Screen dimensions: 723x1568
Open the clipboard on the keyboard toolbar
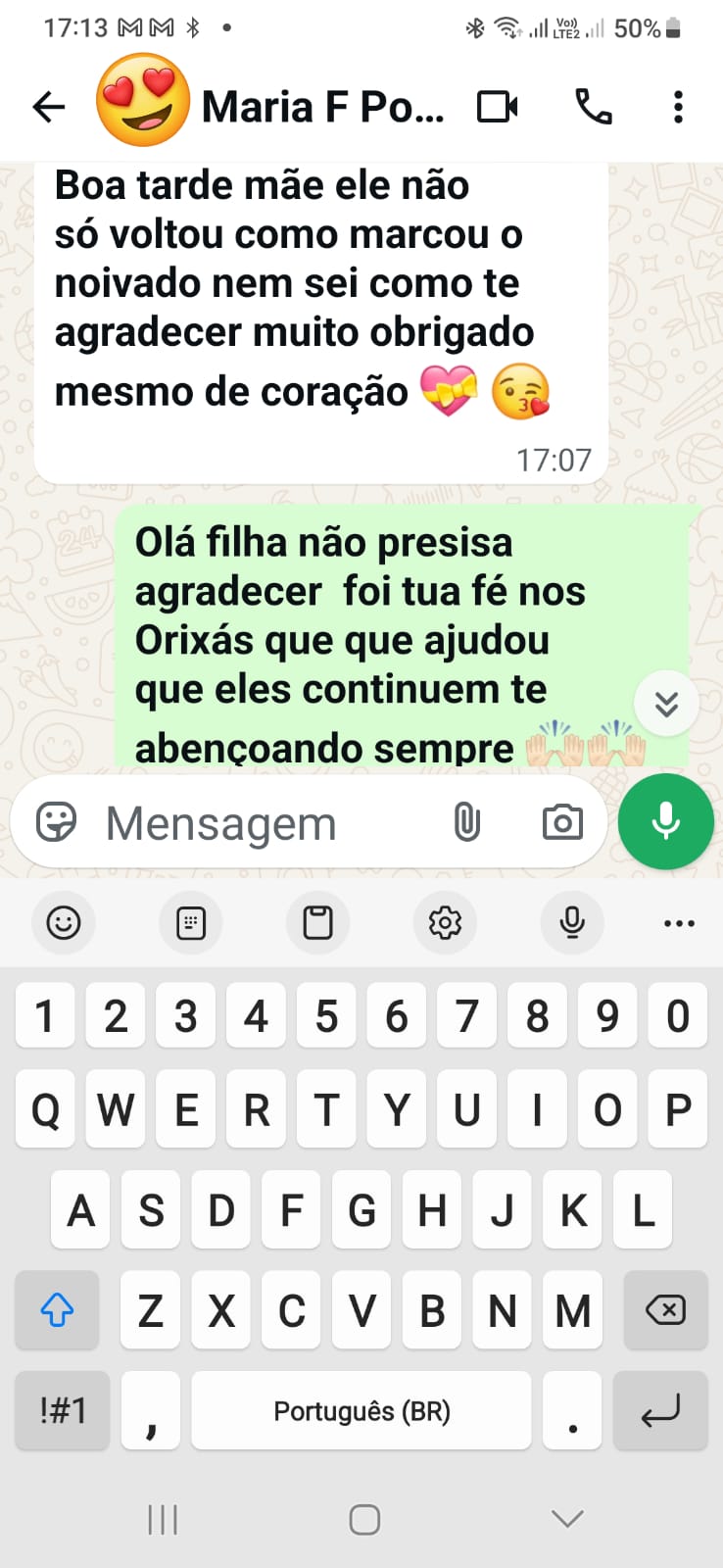pos(317,922)
